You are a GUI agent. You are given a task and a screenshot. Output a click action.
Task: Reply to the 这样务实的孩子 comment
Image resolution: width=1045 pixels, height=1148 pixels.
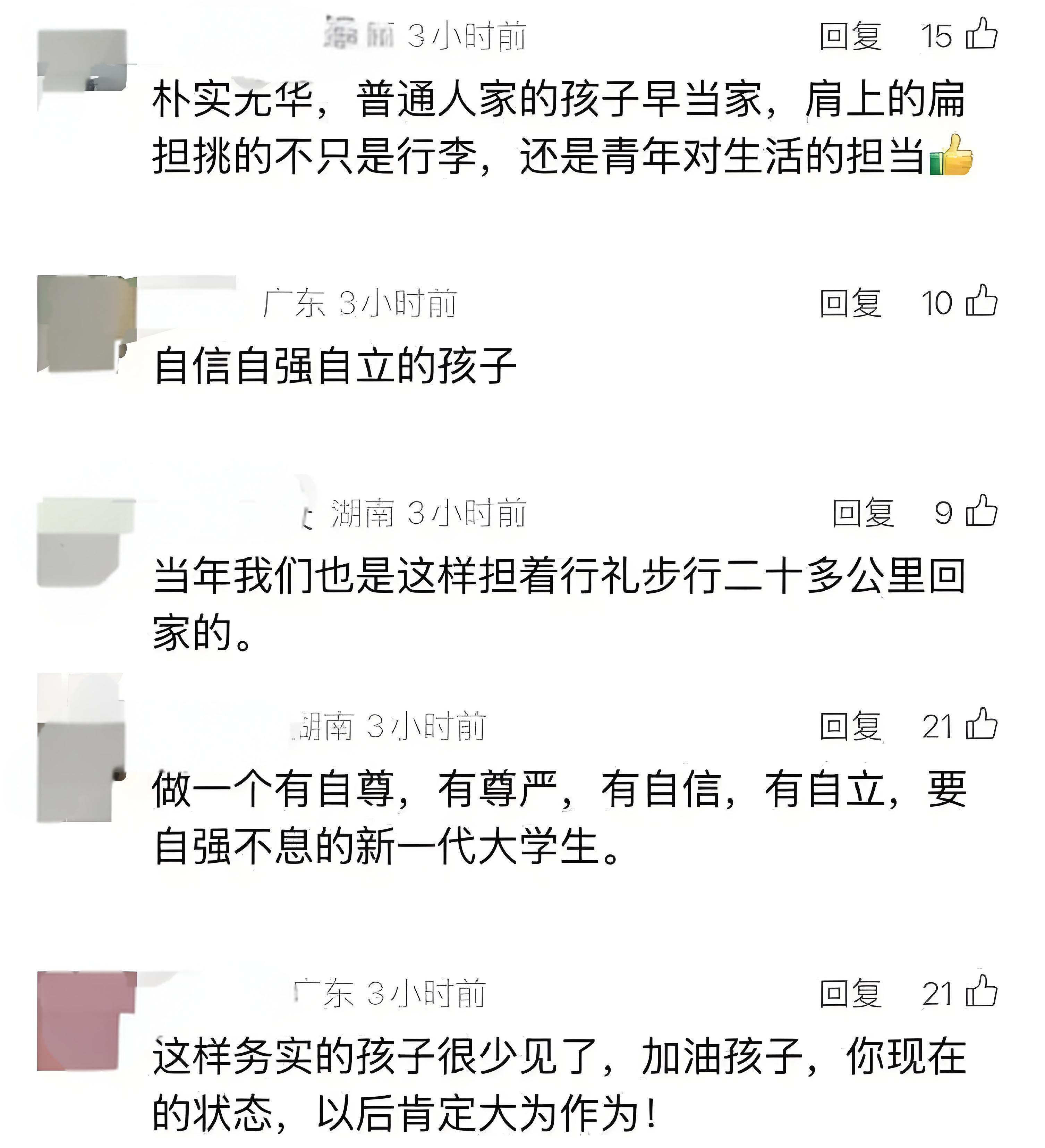(x=850, y=994)
